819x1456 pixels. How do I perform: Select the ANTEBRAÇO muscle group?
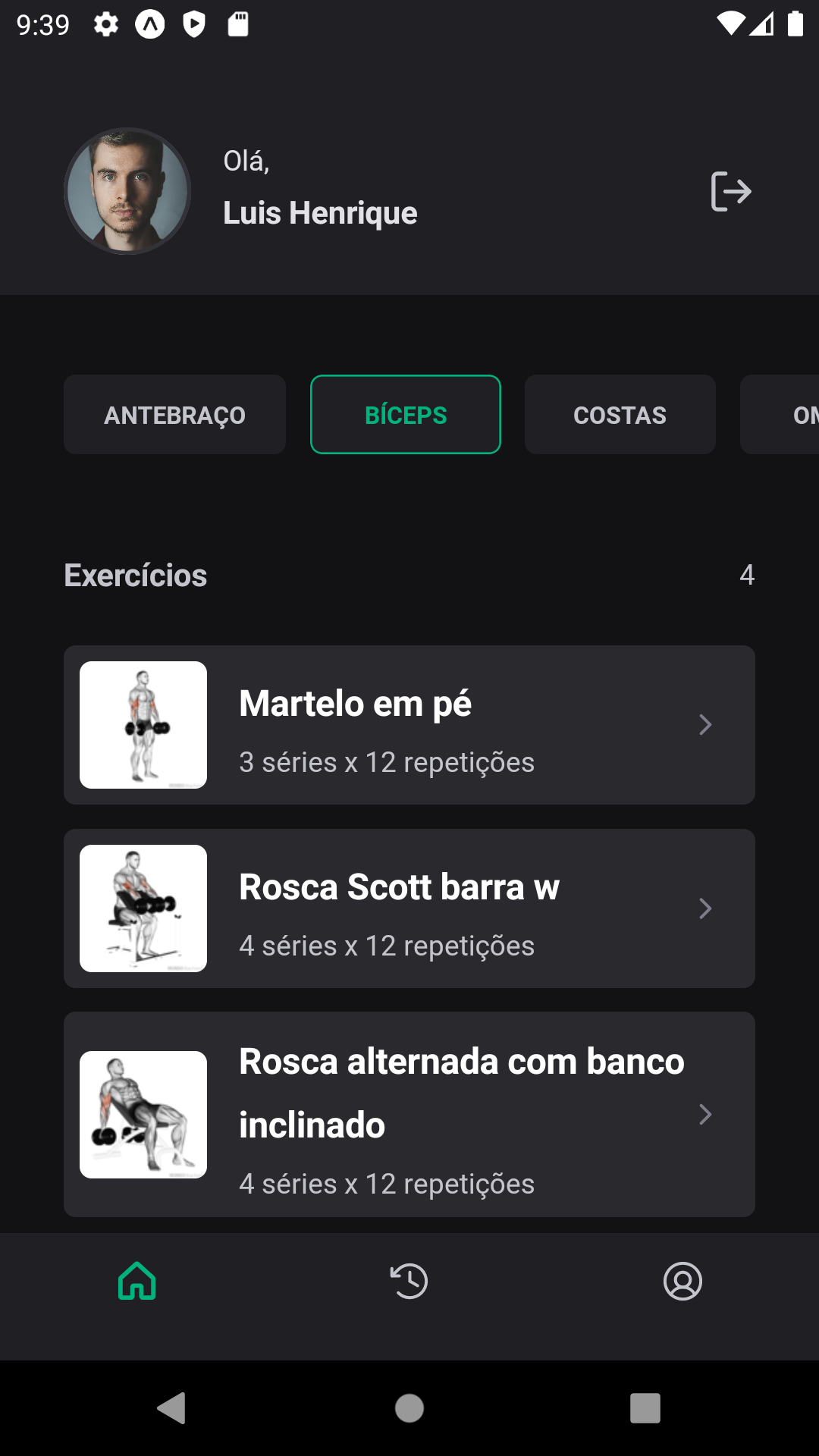(174, 415)
